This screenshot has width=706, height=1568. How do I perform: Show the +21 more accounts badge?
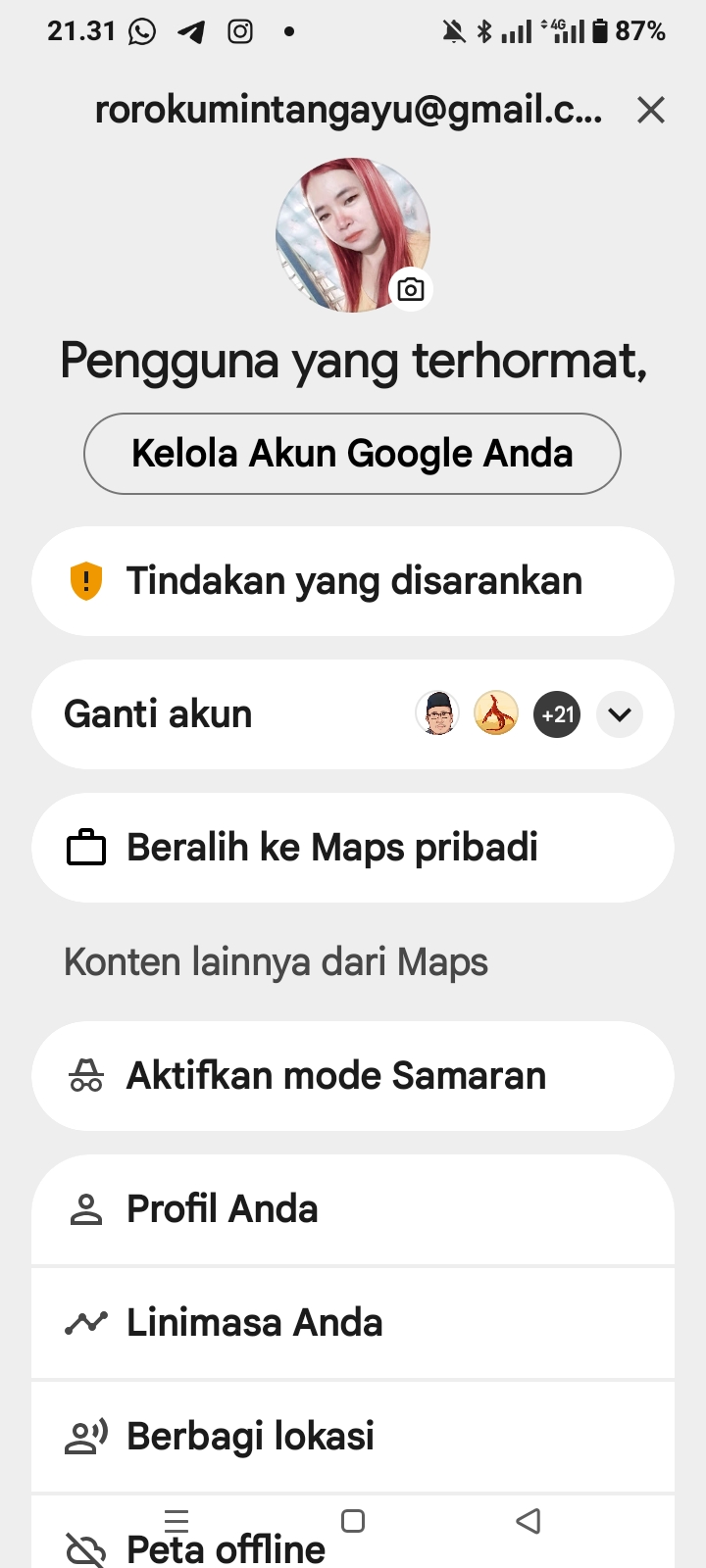557,714
